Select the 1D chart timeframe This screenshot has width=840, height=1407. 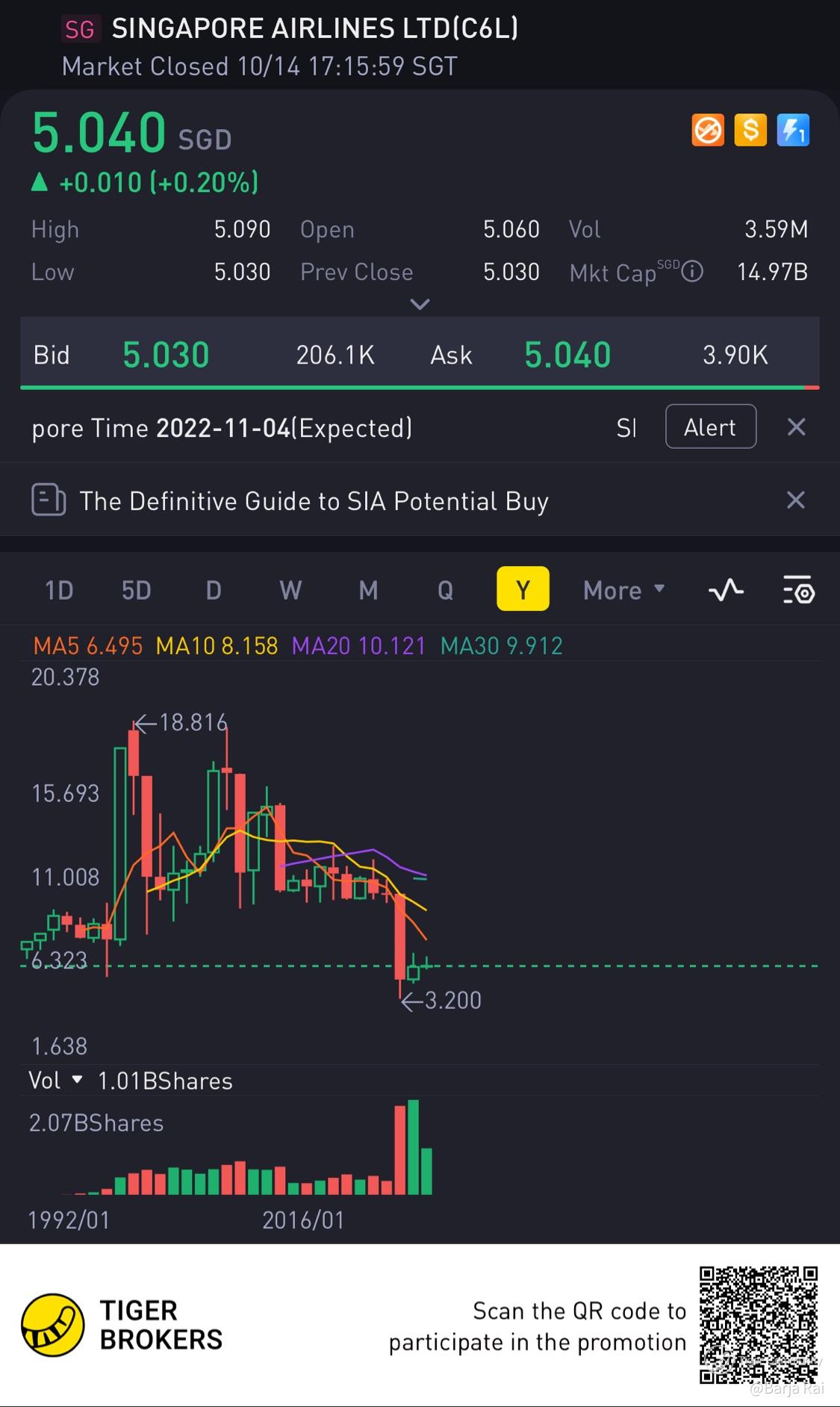pos(59,590)
